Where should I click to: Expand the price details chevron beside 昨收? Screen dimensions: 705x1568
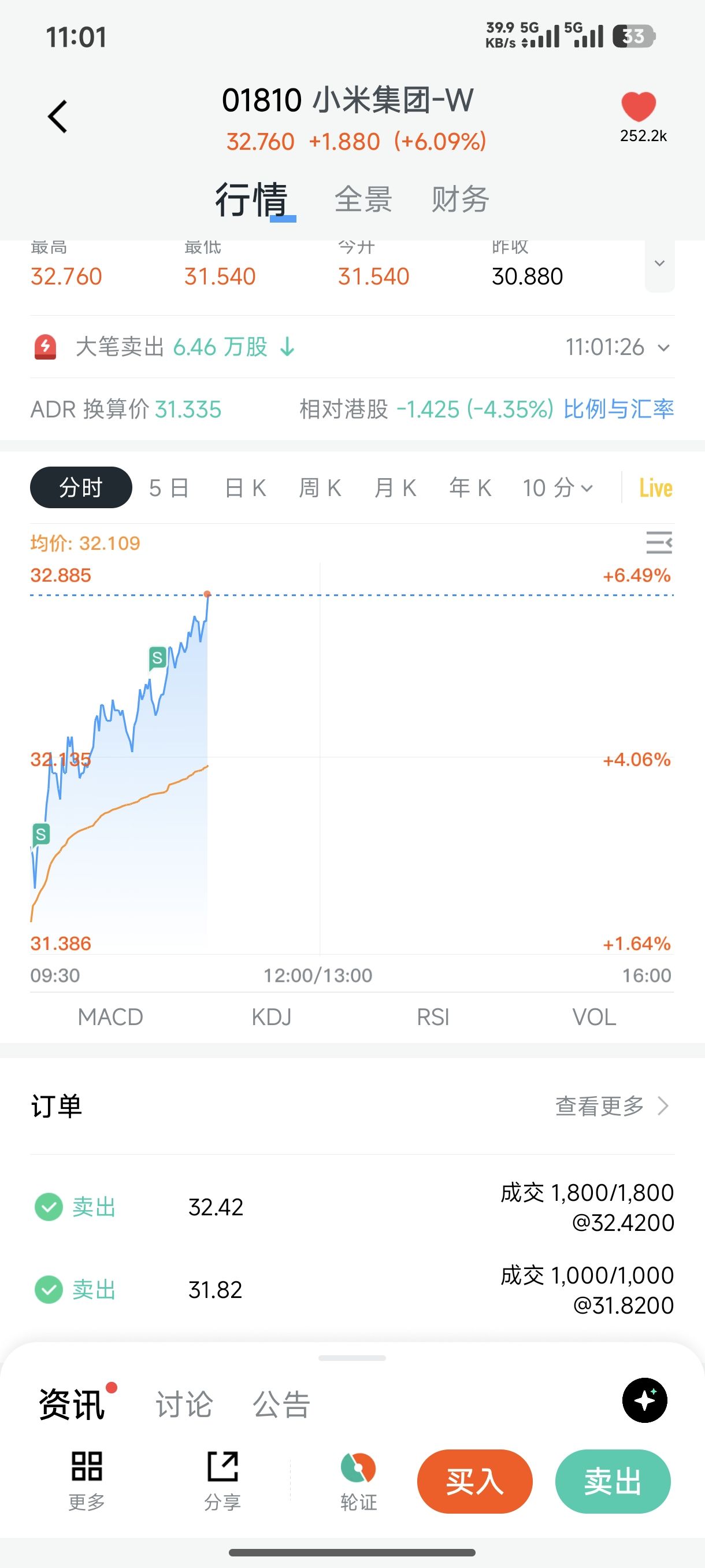tap(659, 264)
